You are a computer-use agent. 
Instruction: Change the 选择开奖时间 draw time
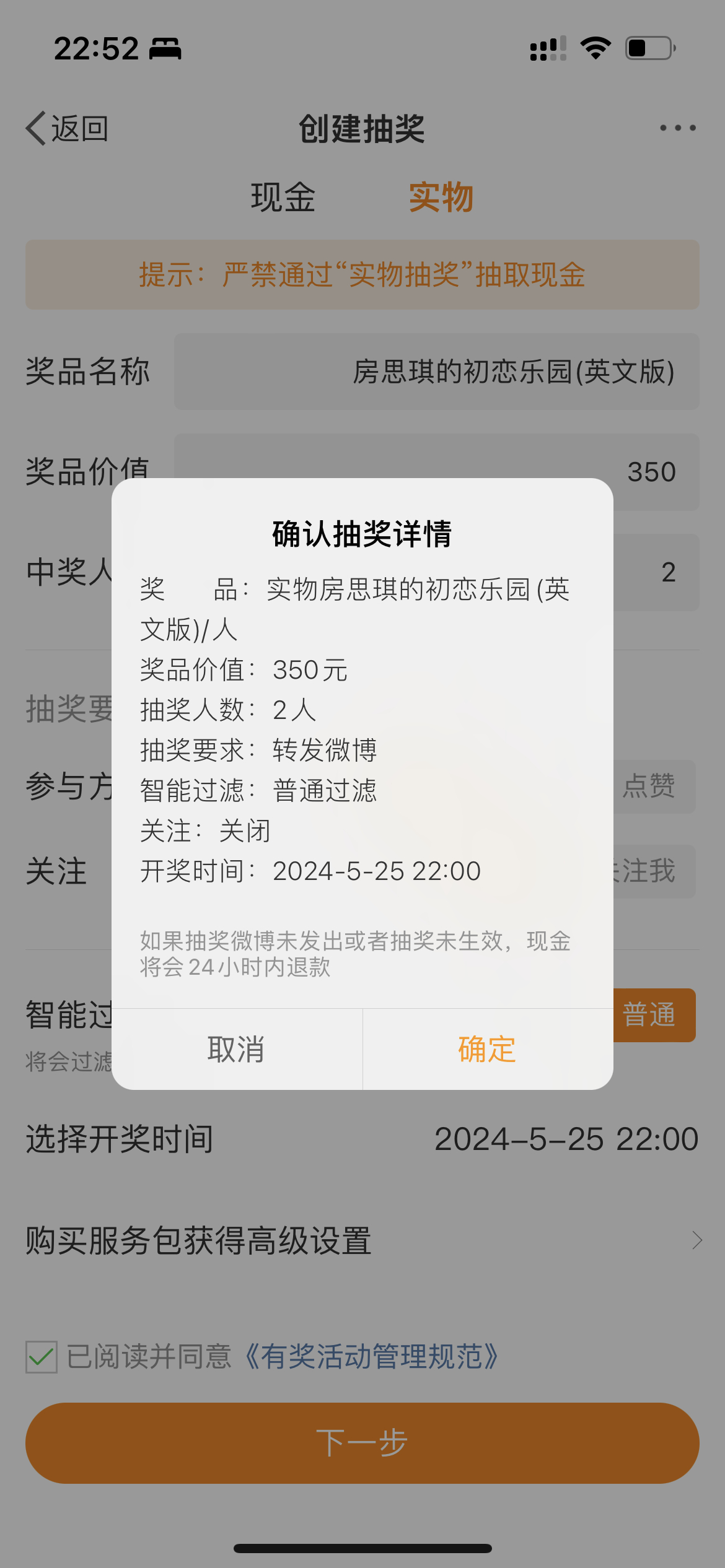[x=362, y=1139]
